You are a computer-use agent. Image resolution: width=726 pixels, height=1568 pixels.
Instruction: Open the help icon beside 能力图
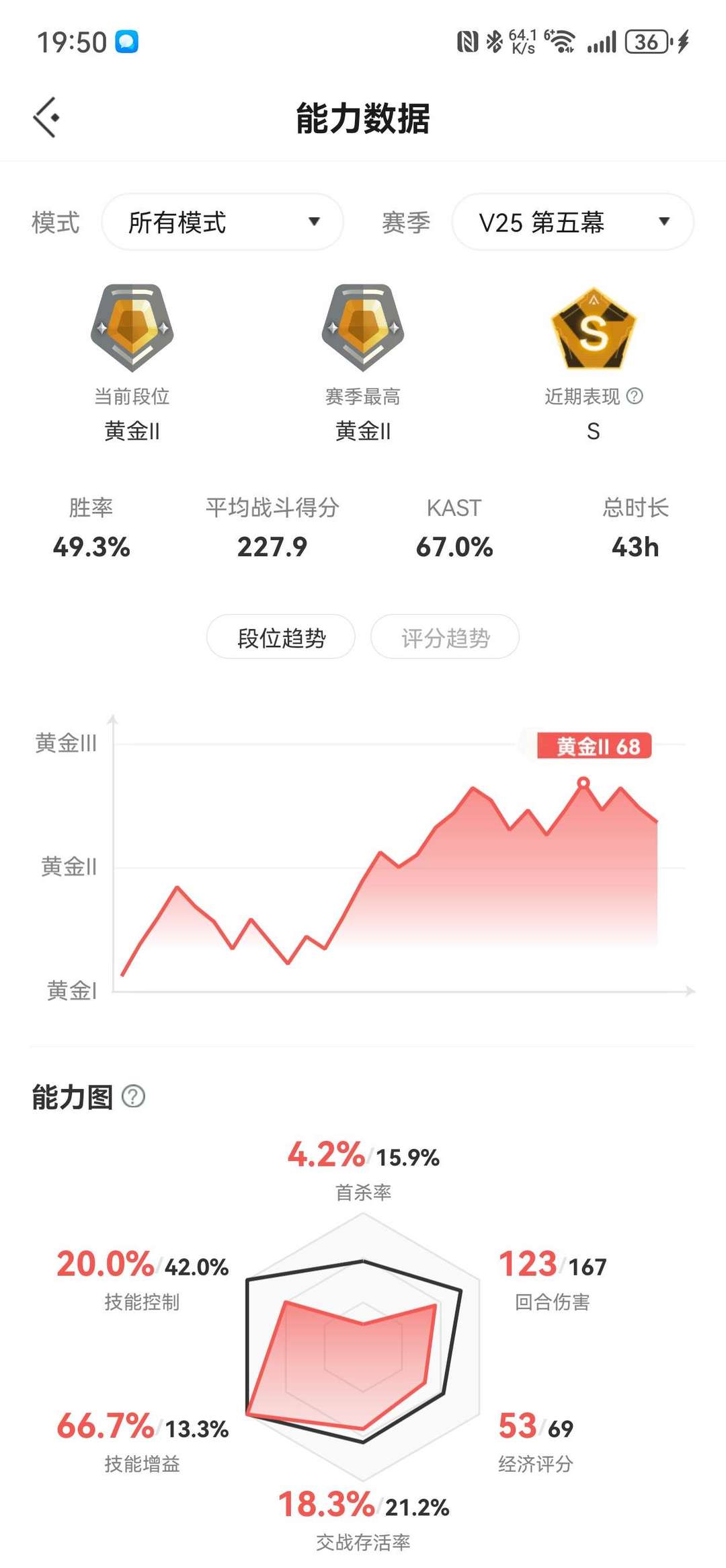pyautogui.click(x=133, y=1096)
